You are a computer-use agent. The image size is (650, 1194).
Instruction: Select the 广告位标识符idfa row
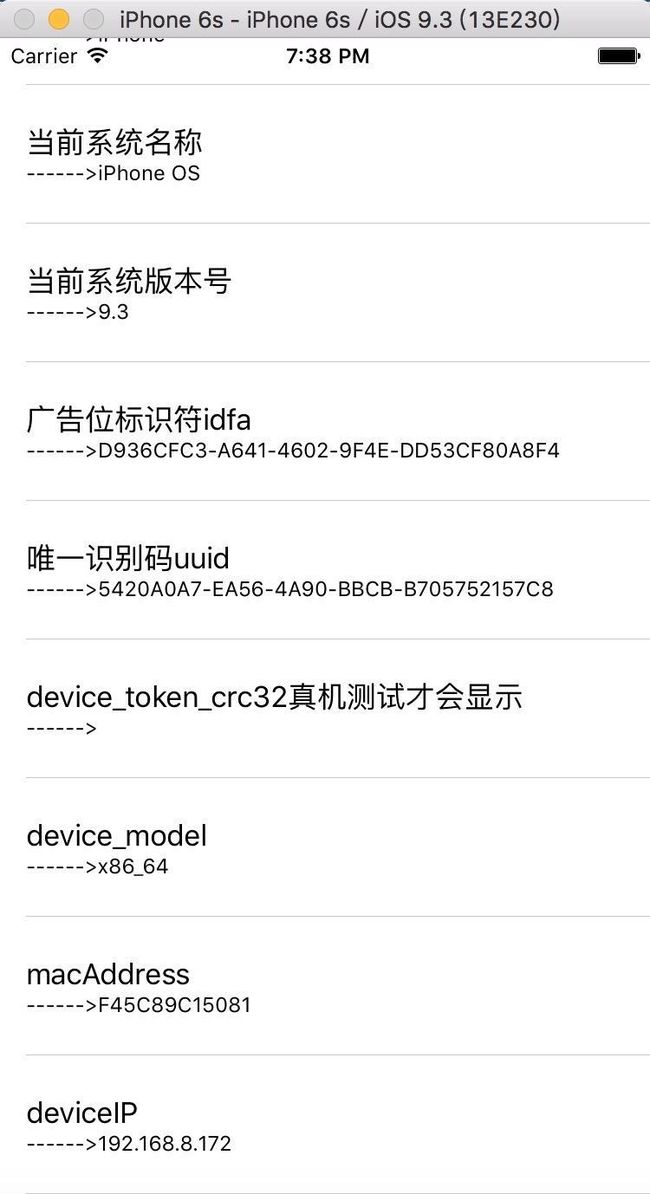tap(325, 431)
